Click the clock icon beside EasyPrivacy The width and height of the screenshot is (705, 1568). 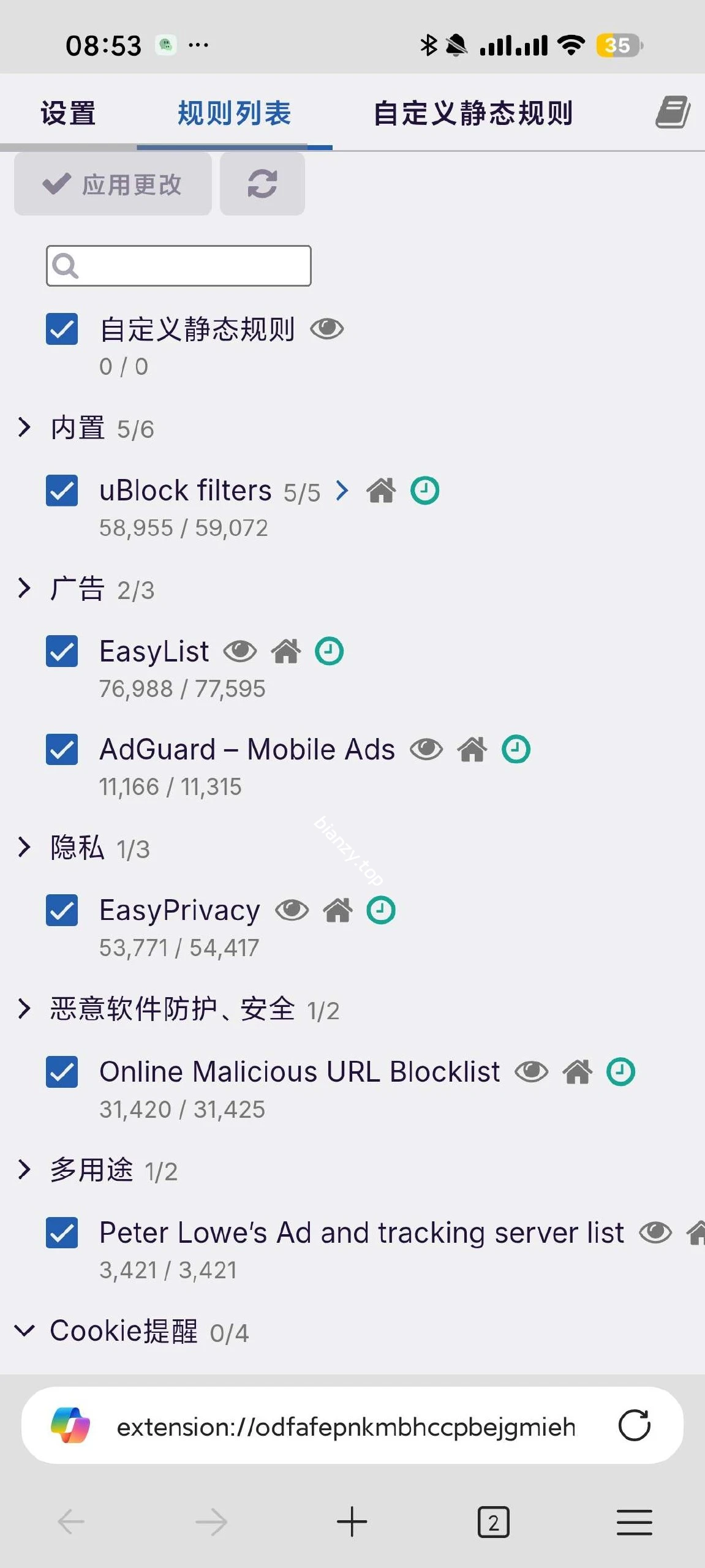(x=380, y=910)
